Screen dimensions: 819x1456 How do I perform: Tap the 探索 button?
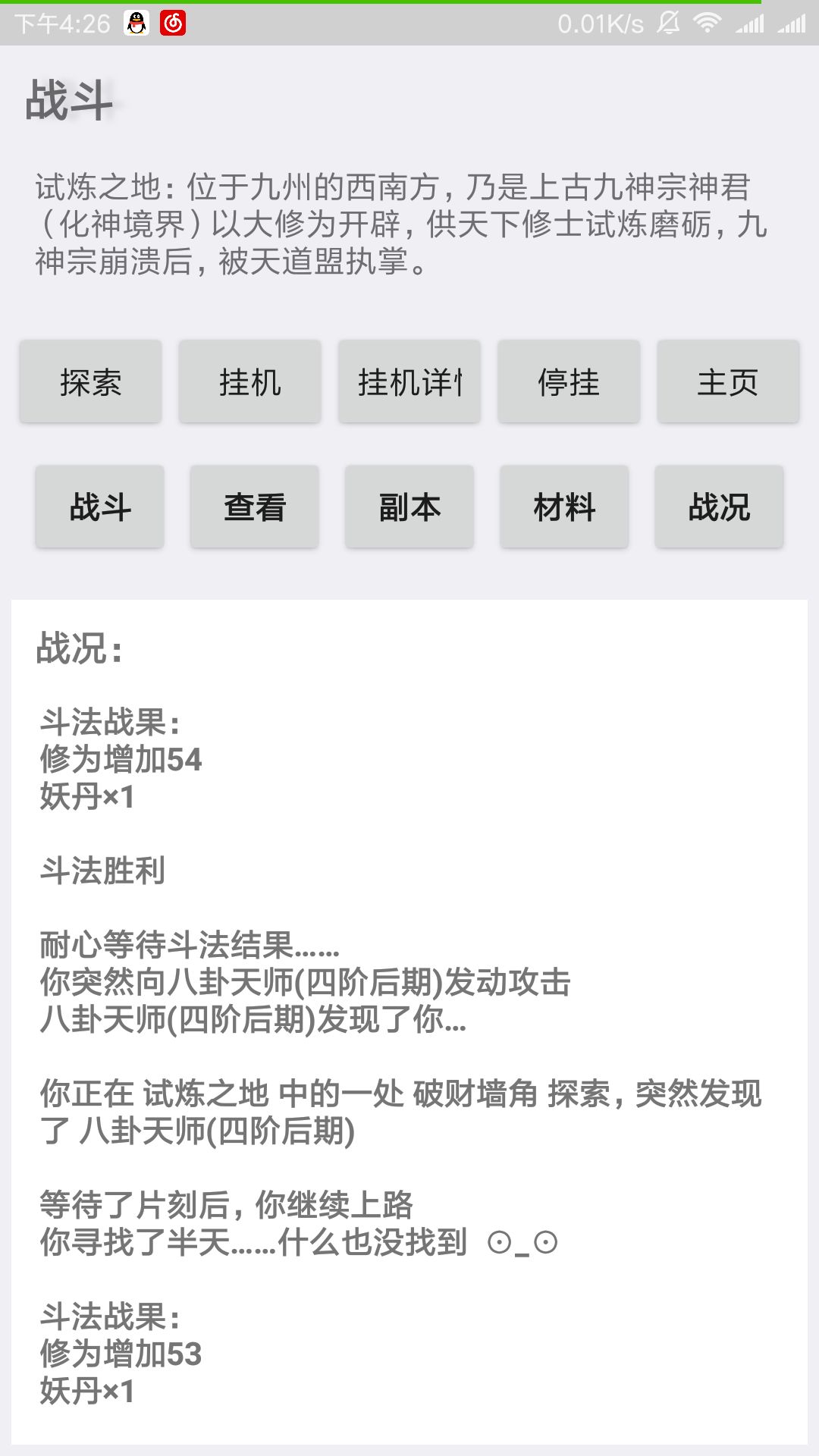(x=90, y=381)
